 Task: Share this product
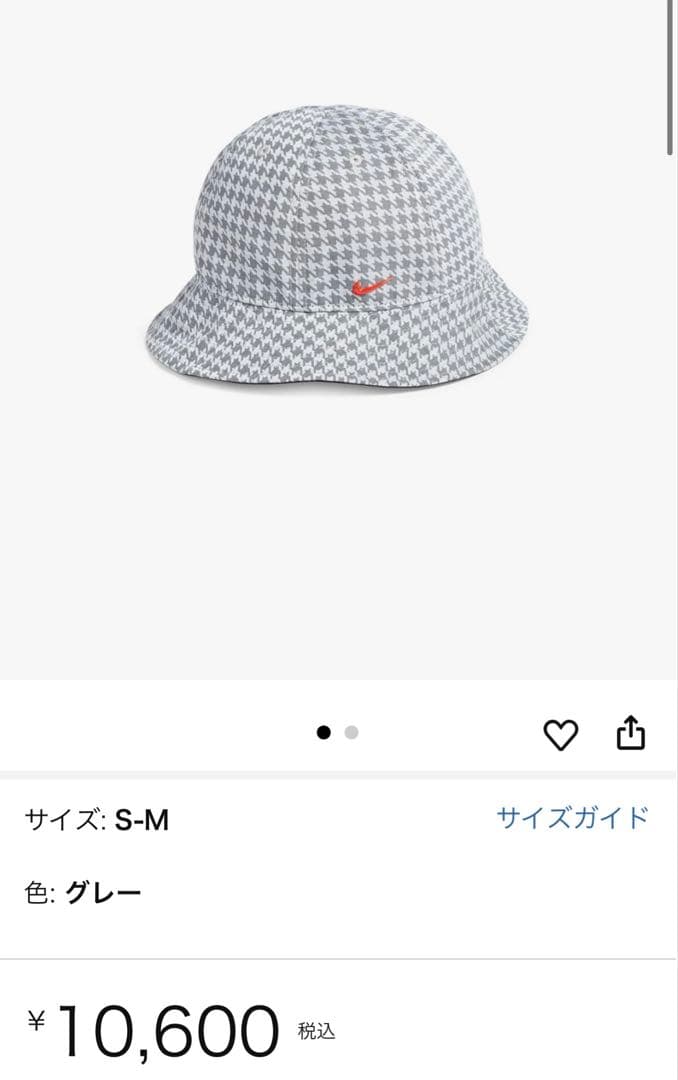(631, 734)
